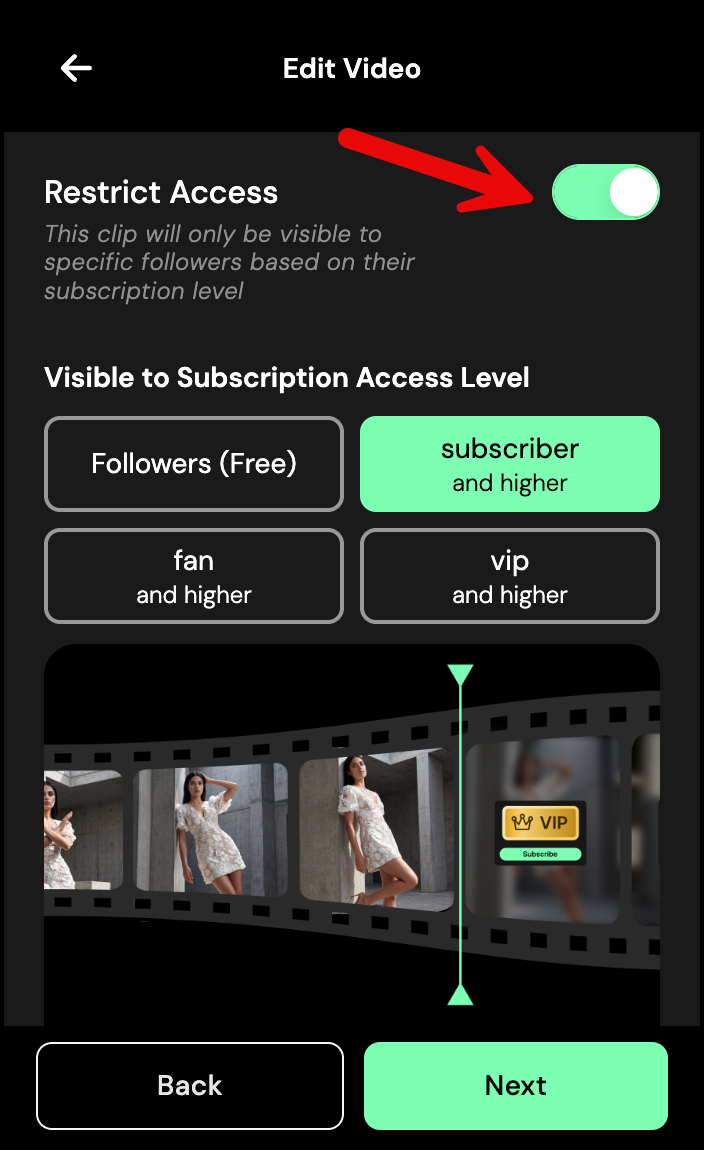Select fan and higher access level
The image size is (704, 1150).
coord(194,576)
